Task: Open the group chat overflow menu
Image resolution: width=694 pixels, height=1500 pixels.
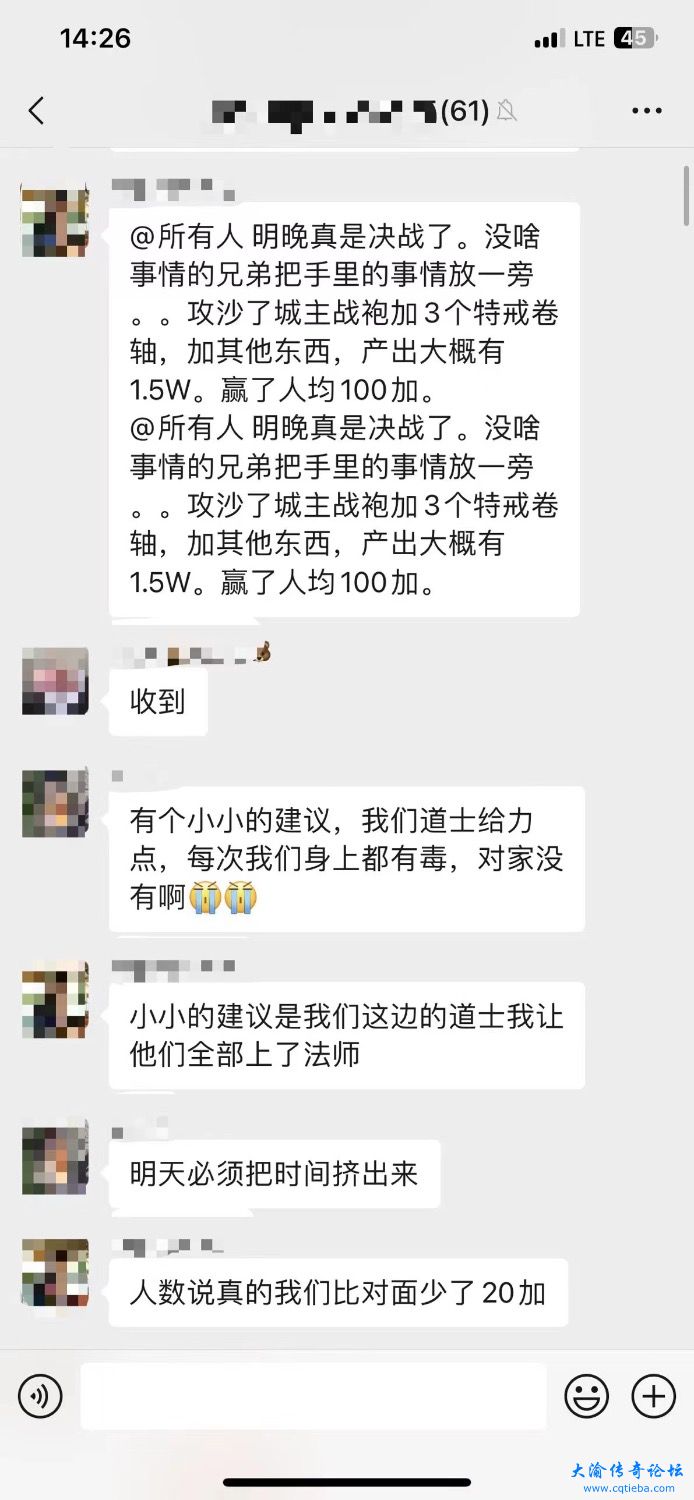Action: (647, 111)
